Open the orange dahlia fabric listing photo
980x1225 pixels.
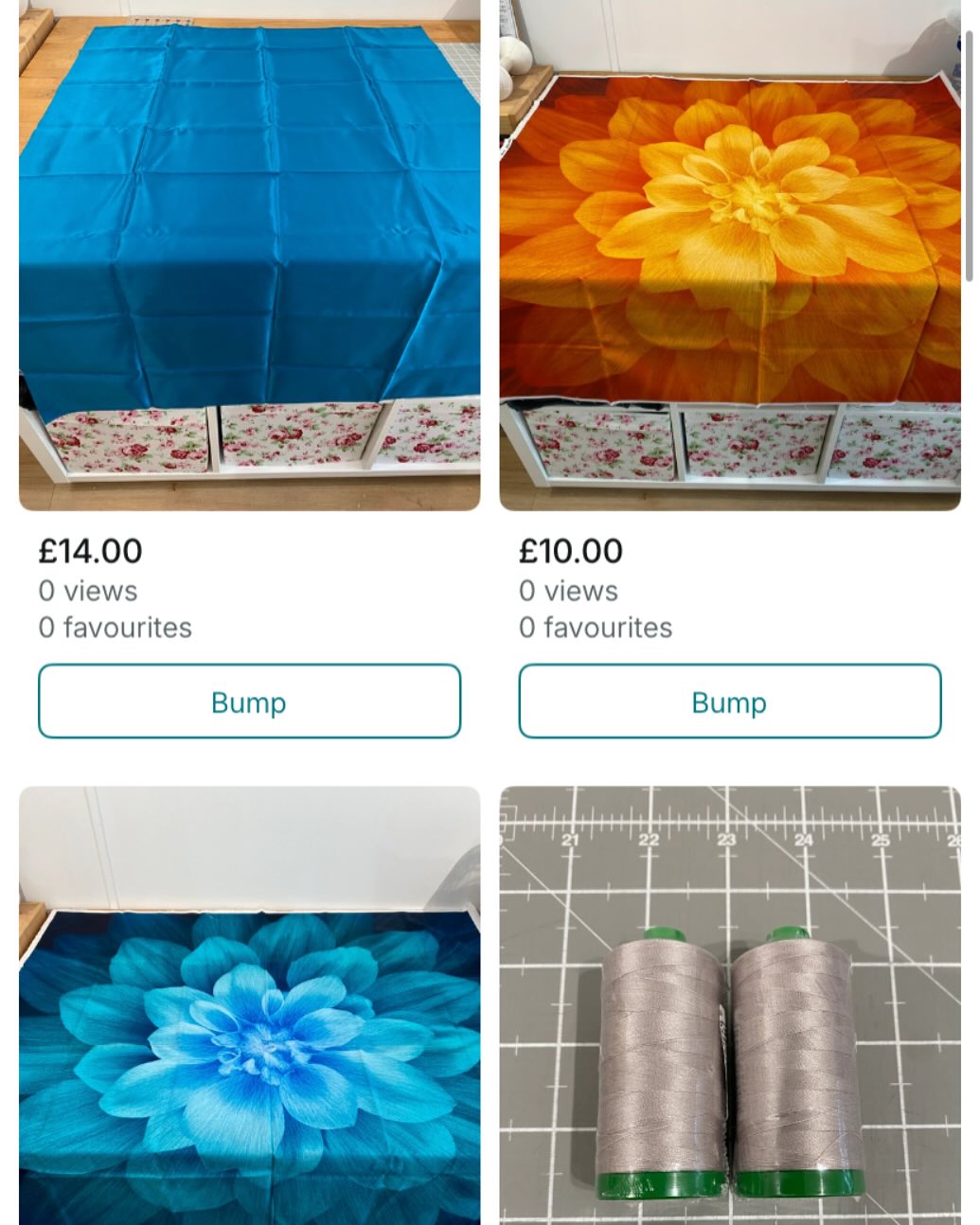729,256
